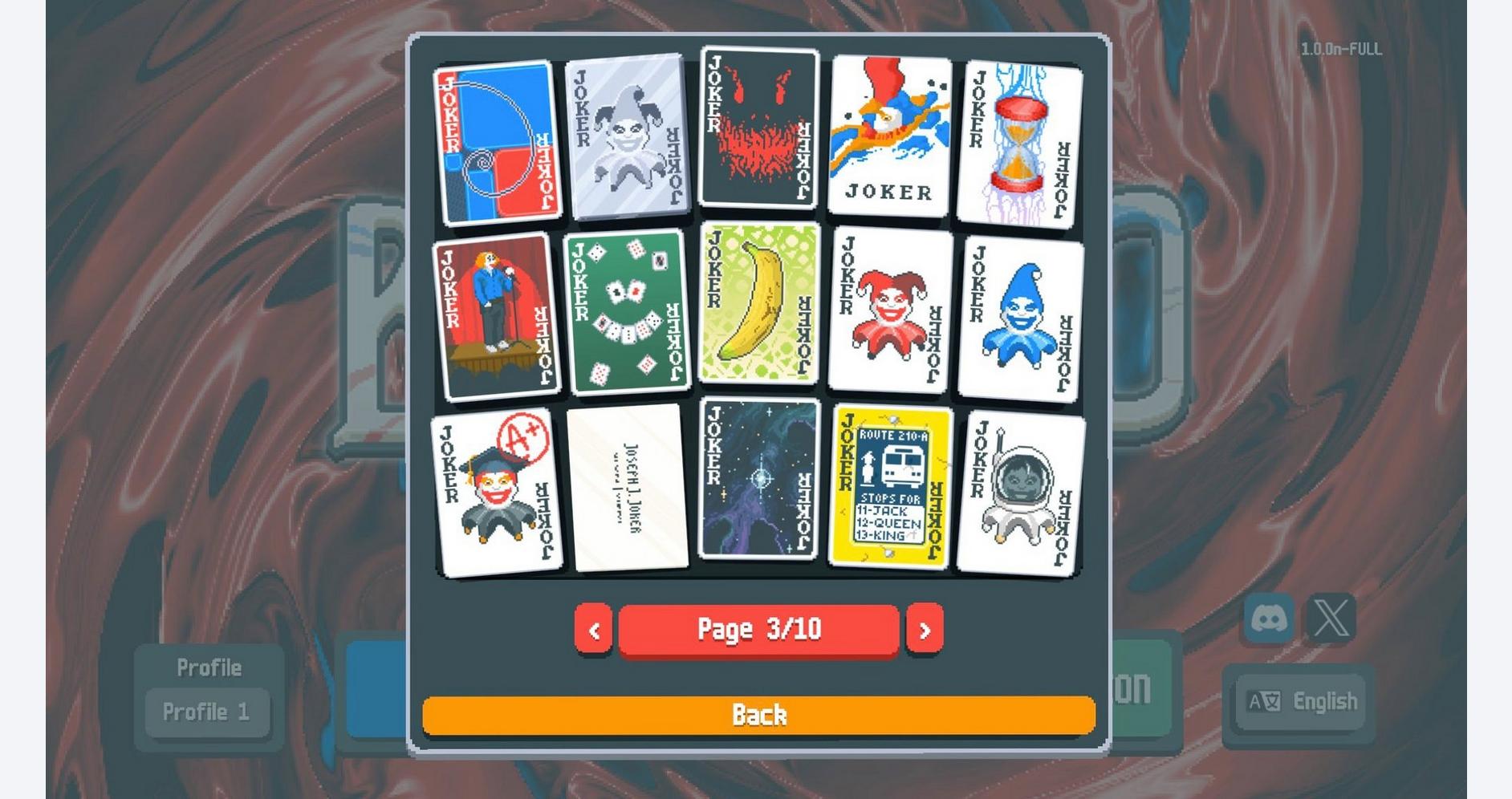Select the hourglass joker card
The height and width of the screenshot is (799, 1512).
tap(1019, 144)
